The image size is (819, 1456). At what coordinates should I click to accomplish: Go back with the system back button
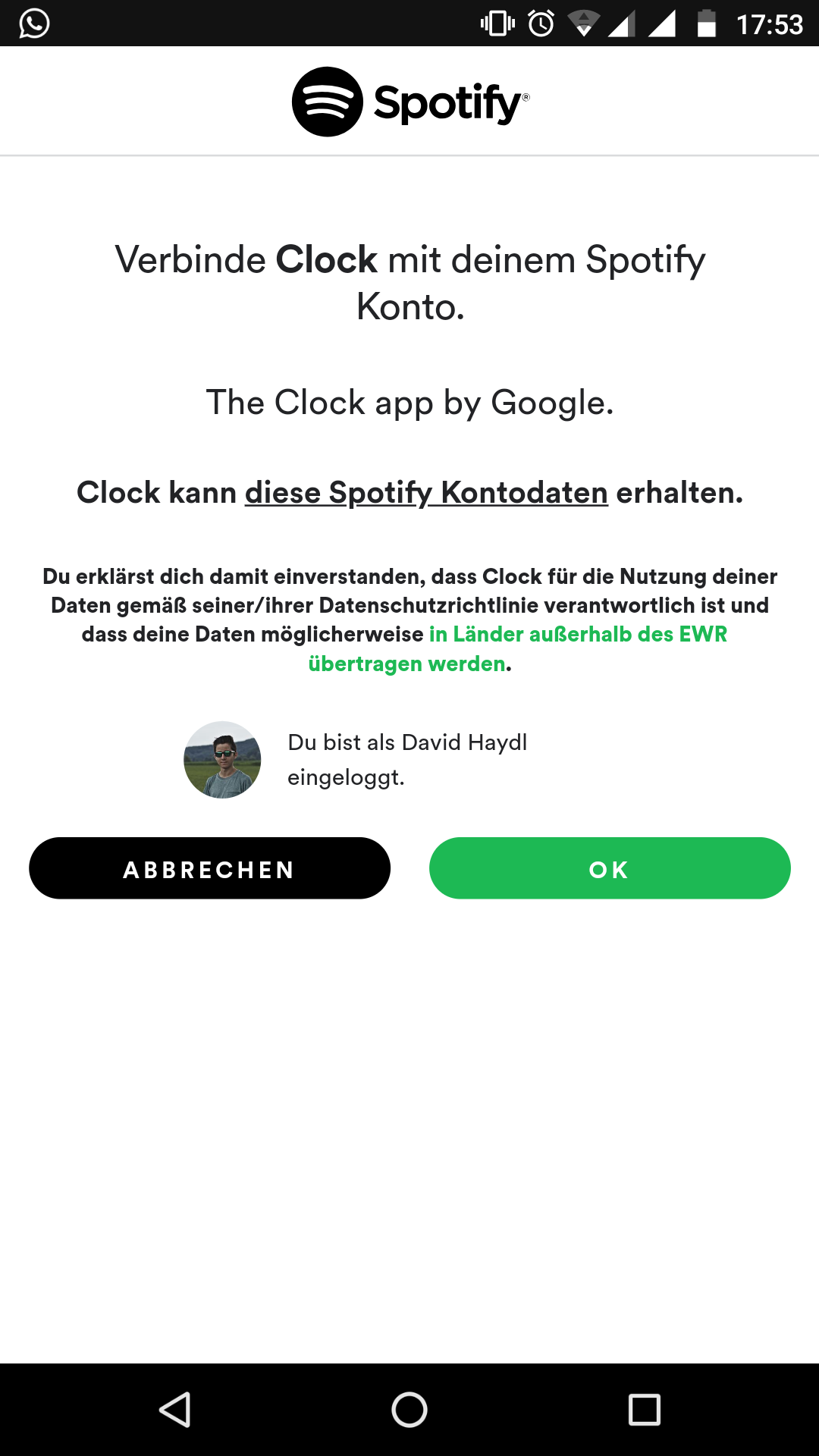click(x=175, y=1410)
